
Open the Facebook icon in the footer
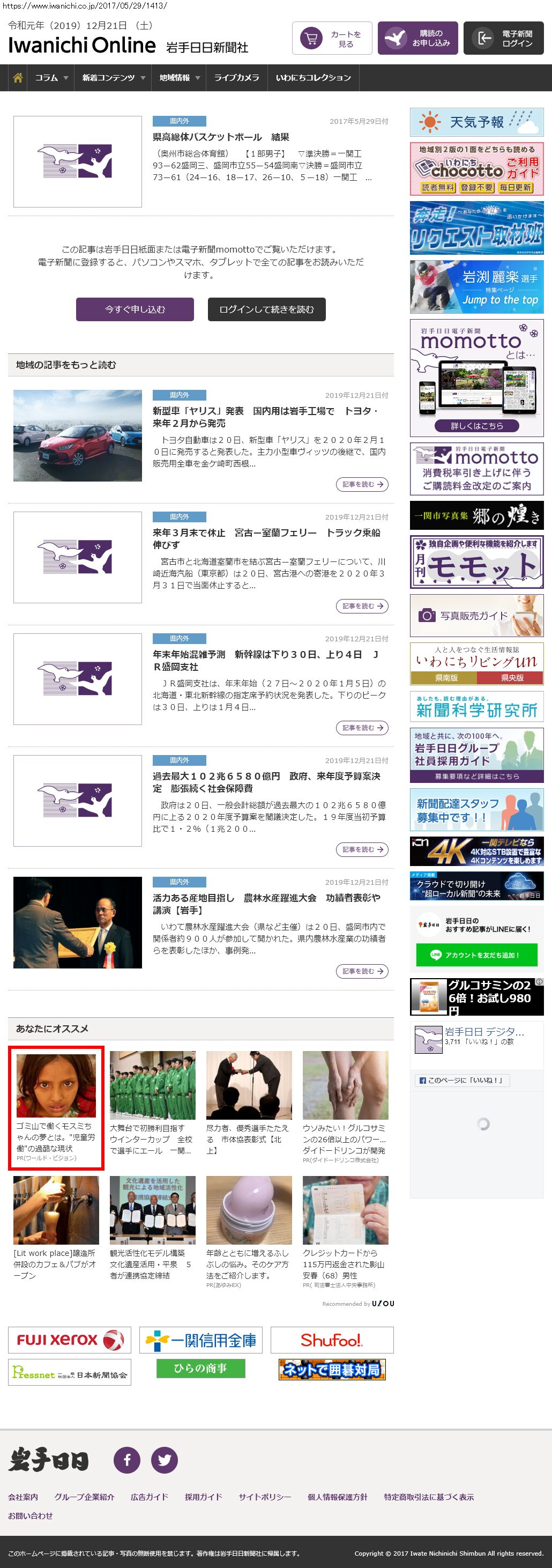click(x=127, y=1459)
